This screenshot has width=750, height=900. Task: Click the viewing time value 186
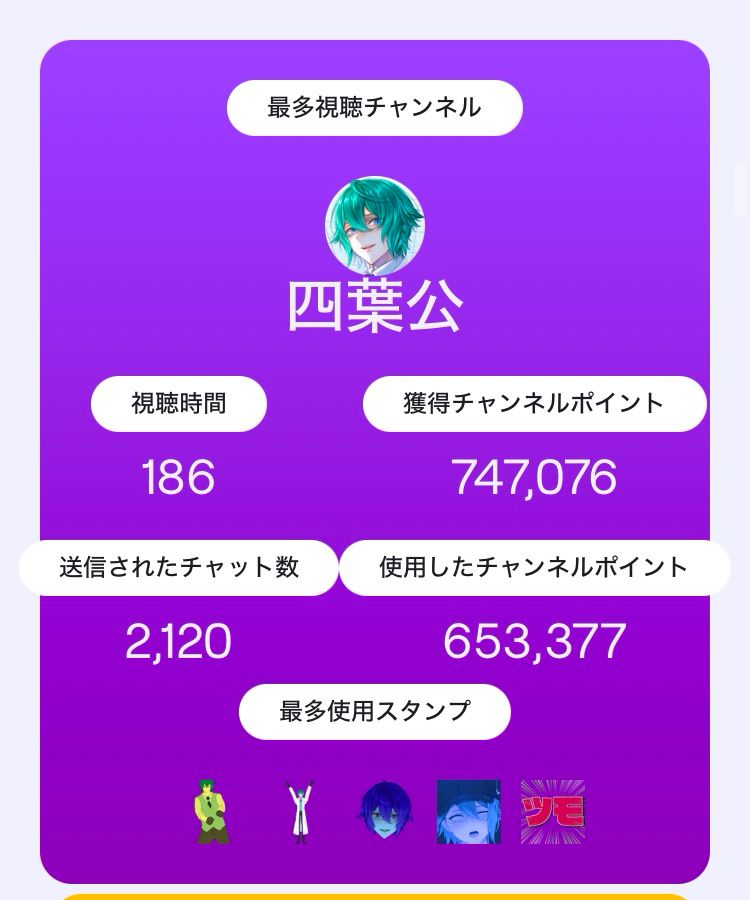178,478
